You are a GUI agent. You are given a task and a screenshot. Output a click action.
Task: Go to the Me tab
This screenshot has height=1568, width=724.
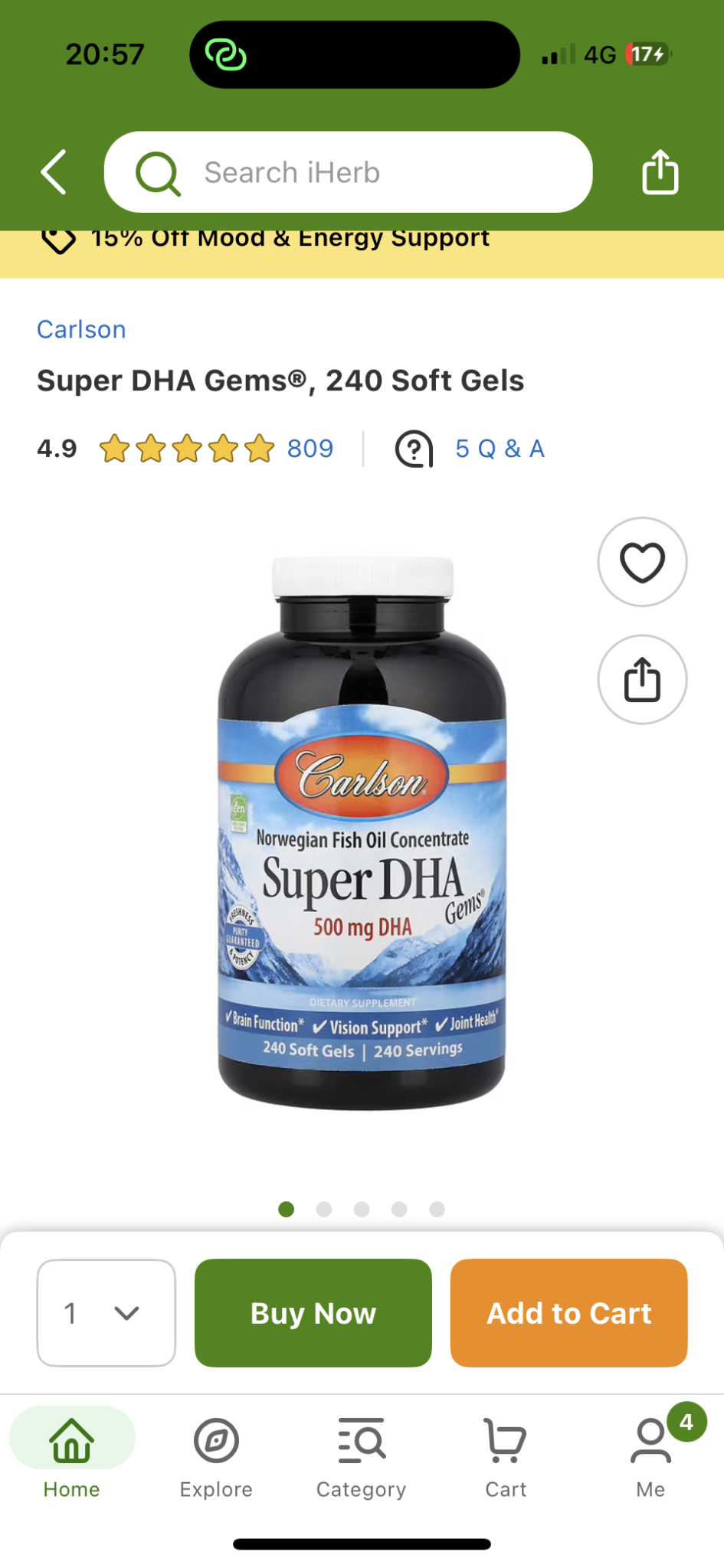click(650, 1455)
